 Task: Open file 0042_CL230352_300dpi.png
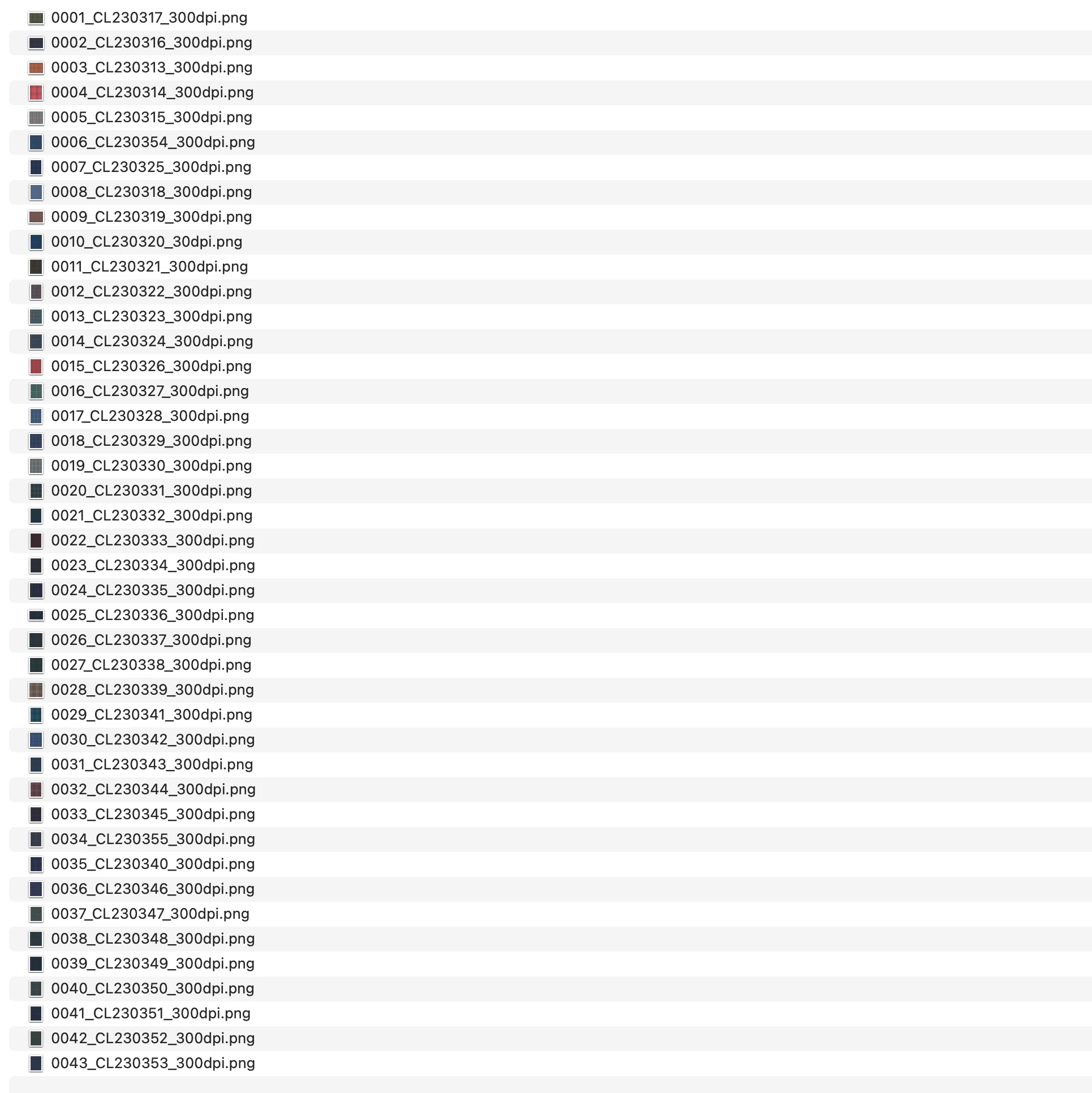click(x=153, y=1039)
